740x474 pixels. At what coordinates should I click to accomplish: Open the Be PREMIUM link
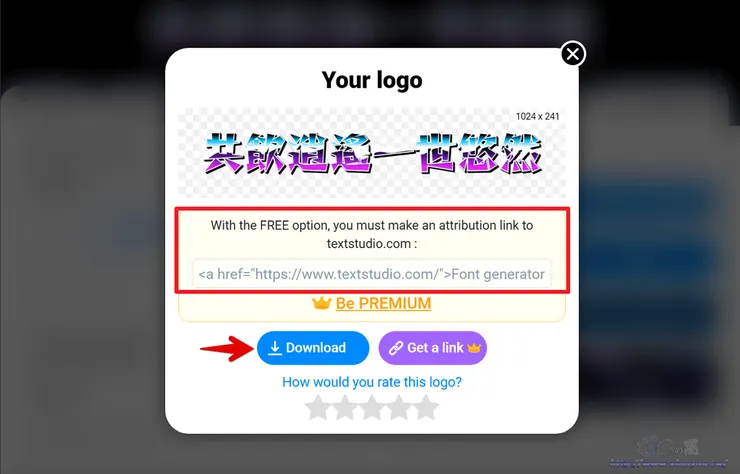tap(383, 303)
